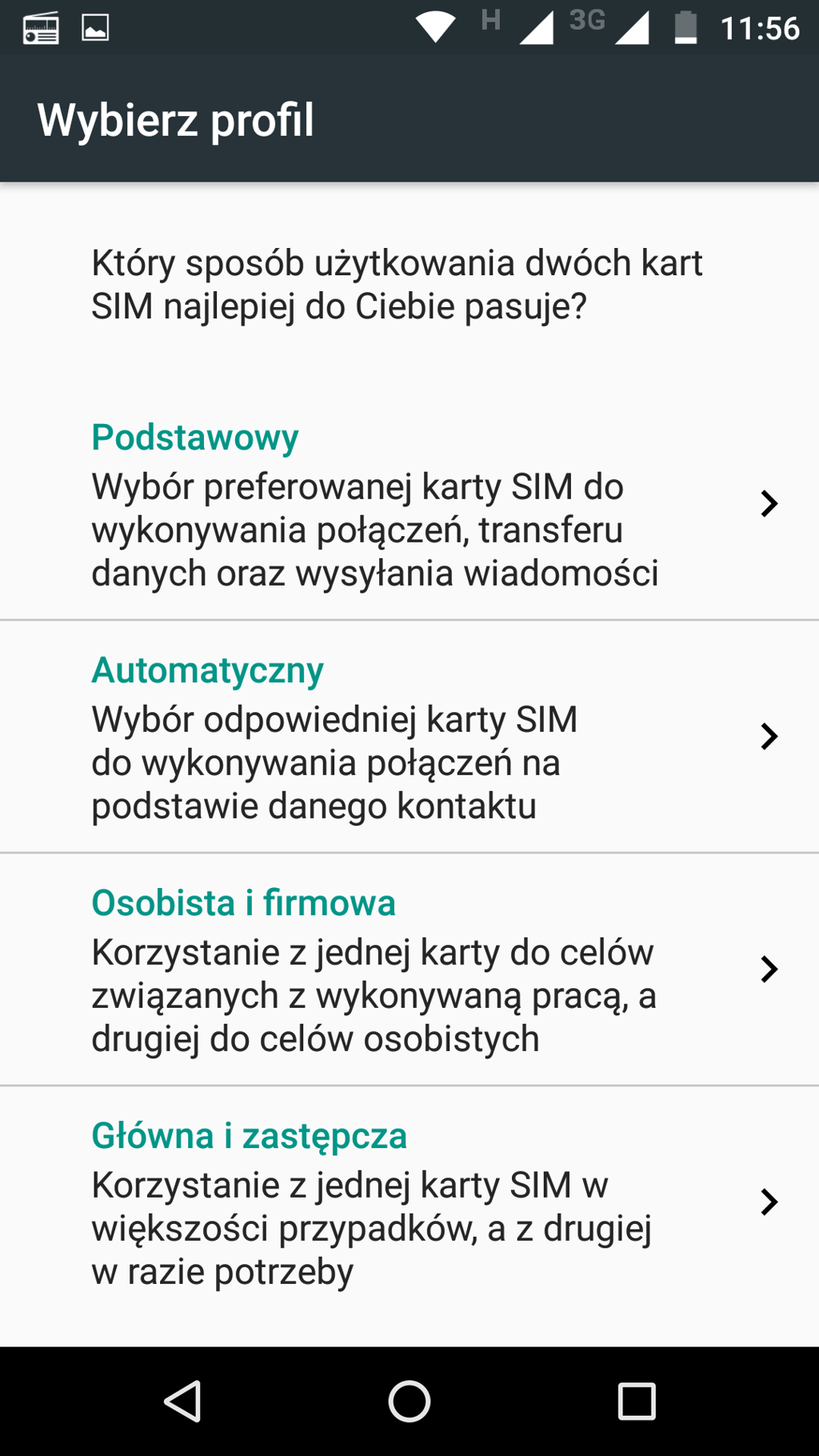
Task: Tap the home button in the navigation bar
Action: pyautogui.click(x=409, y=1402)
